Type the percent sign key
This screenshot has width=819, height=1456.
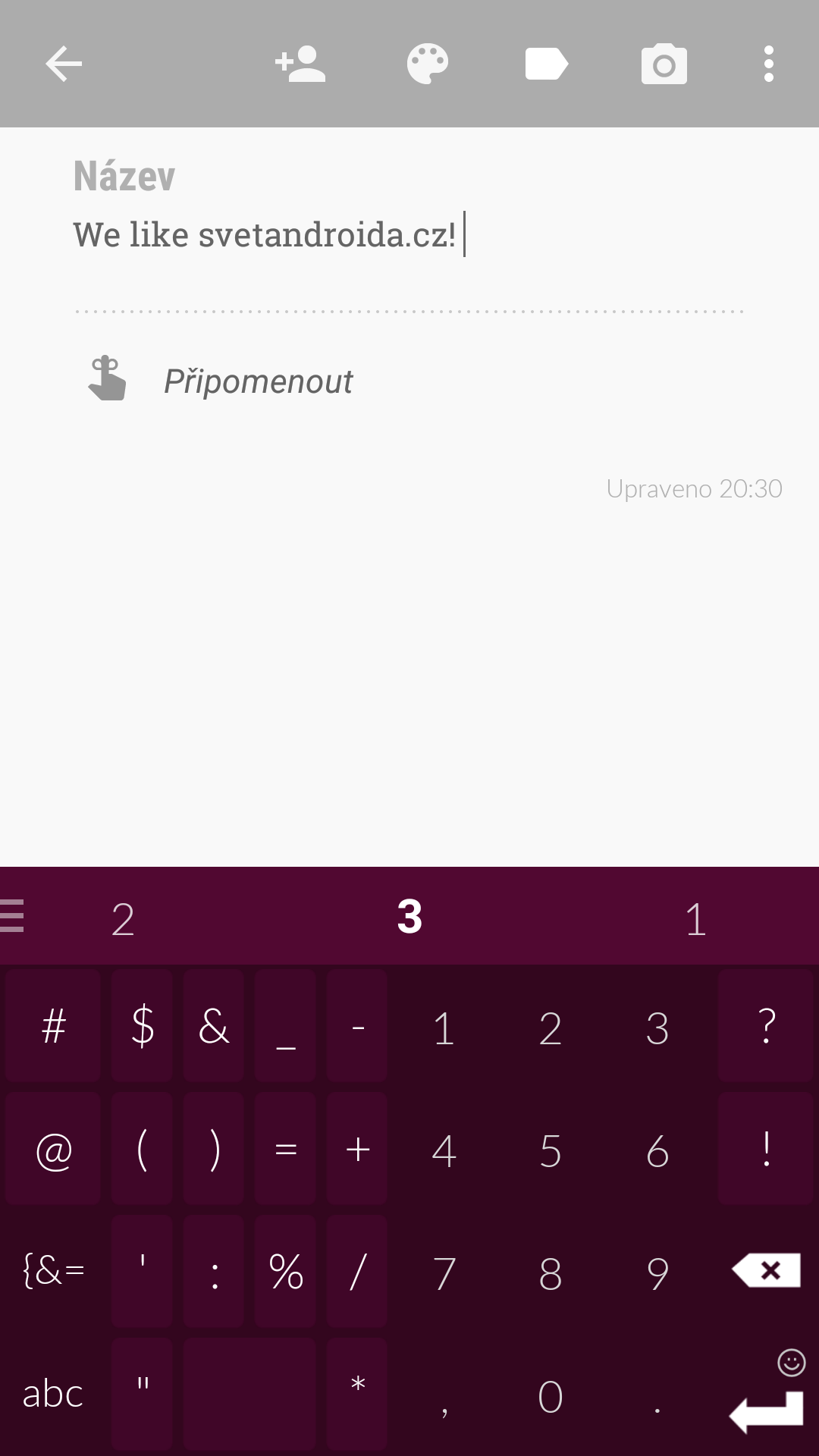click(285, 1270)
